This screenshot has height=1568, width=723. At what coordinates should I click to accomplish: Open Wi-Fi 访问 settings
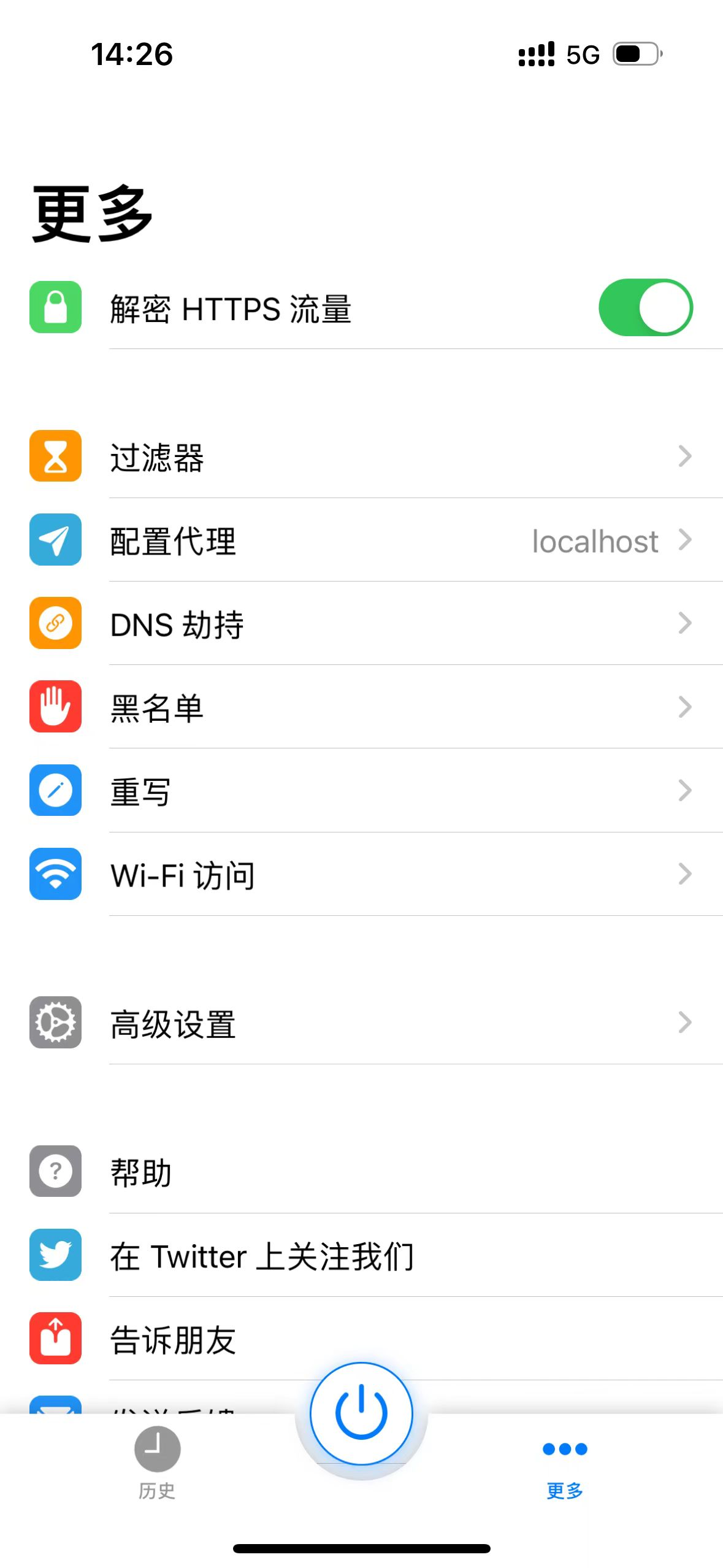(362, 874)
